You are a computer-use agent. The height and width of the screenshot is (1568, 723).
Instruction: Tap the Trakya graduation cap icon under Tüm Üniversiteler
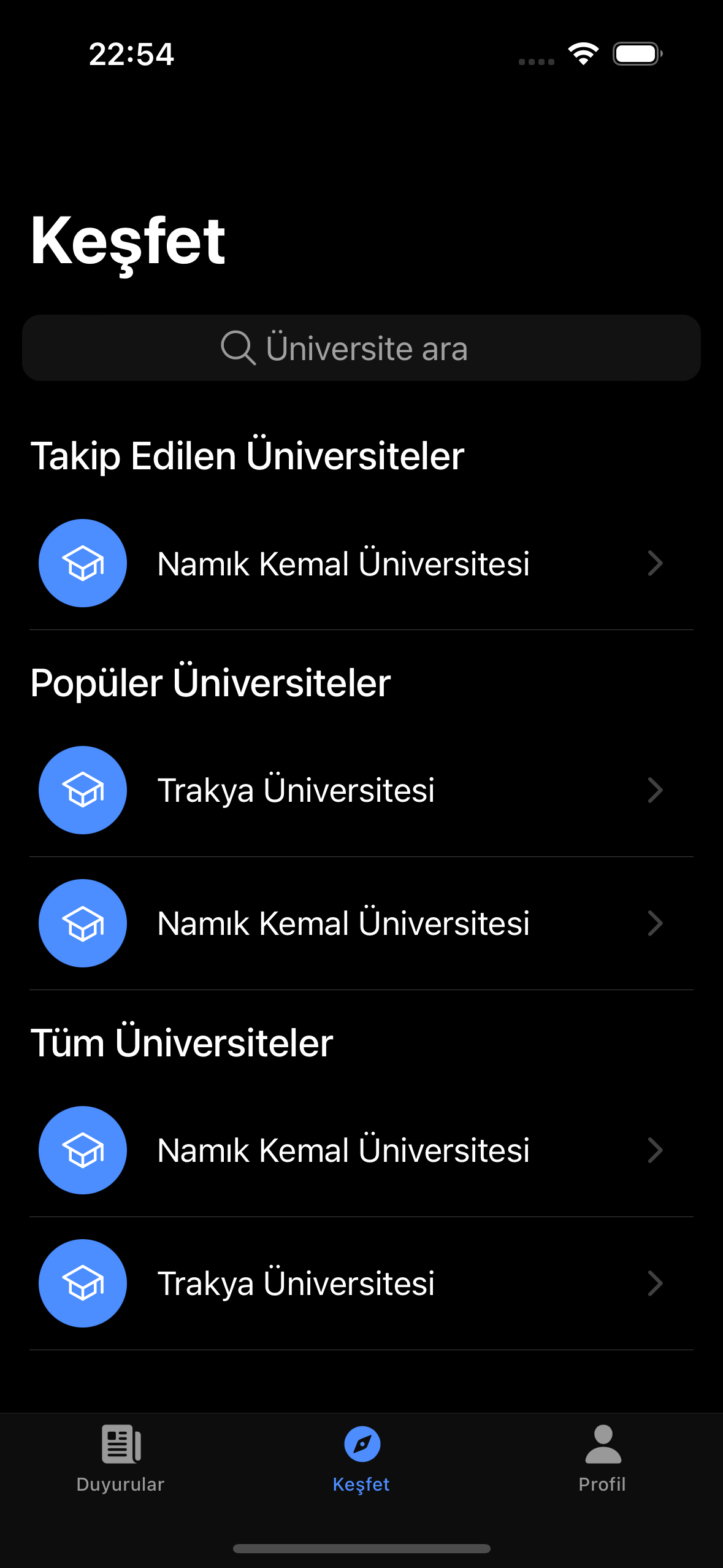pos(82,1283)
